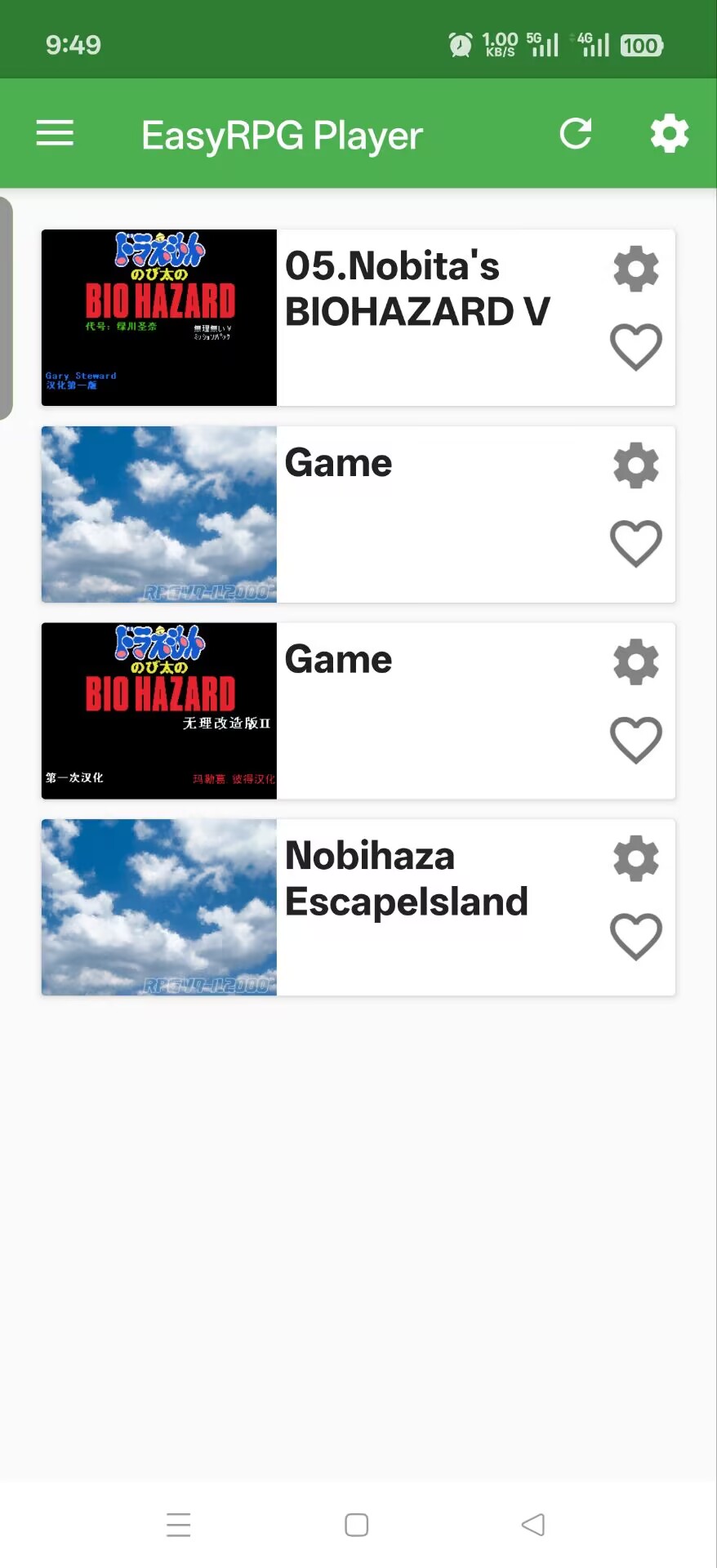Heart the Game card with Bio Hazard cover
Viewport: 717px width, 1568px height.
pos(635,740)
